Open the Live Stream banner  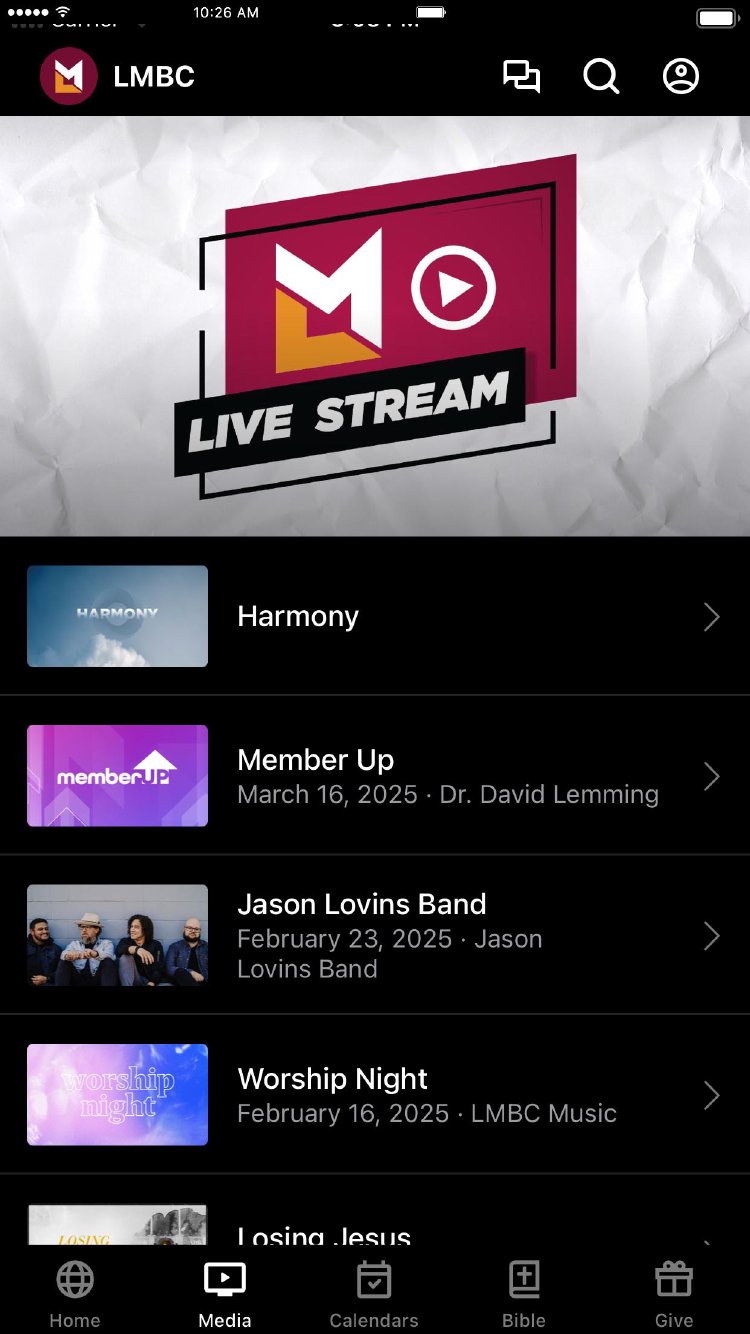point(375,326)
